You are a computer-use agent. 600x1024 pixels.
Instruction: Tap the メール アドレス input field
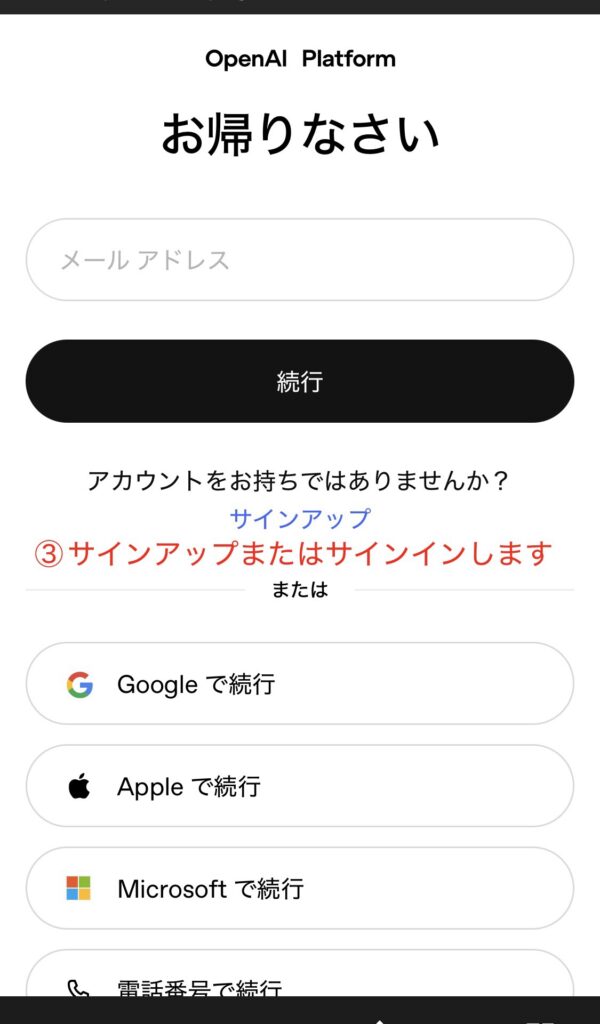click(x=299, y=260)
